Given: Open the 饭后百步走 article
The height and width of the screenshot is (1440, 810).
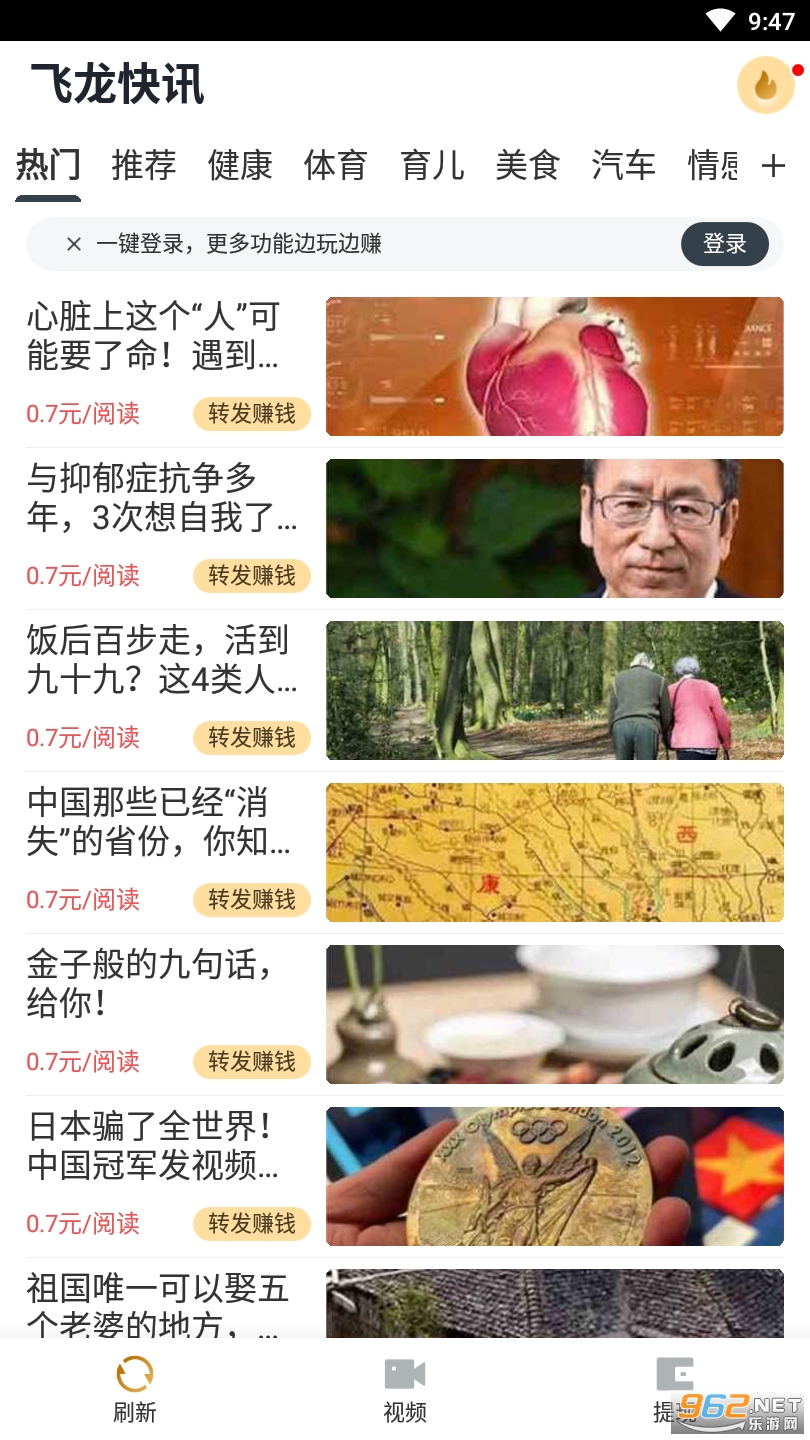Looking at the screenshot, I should [x=162, y=660].
